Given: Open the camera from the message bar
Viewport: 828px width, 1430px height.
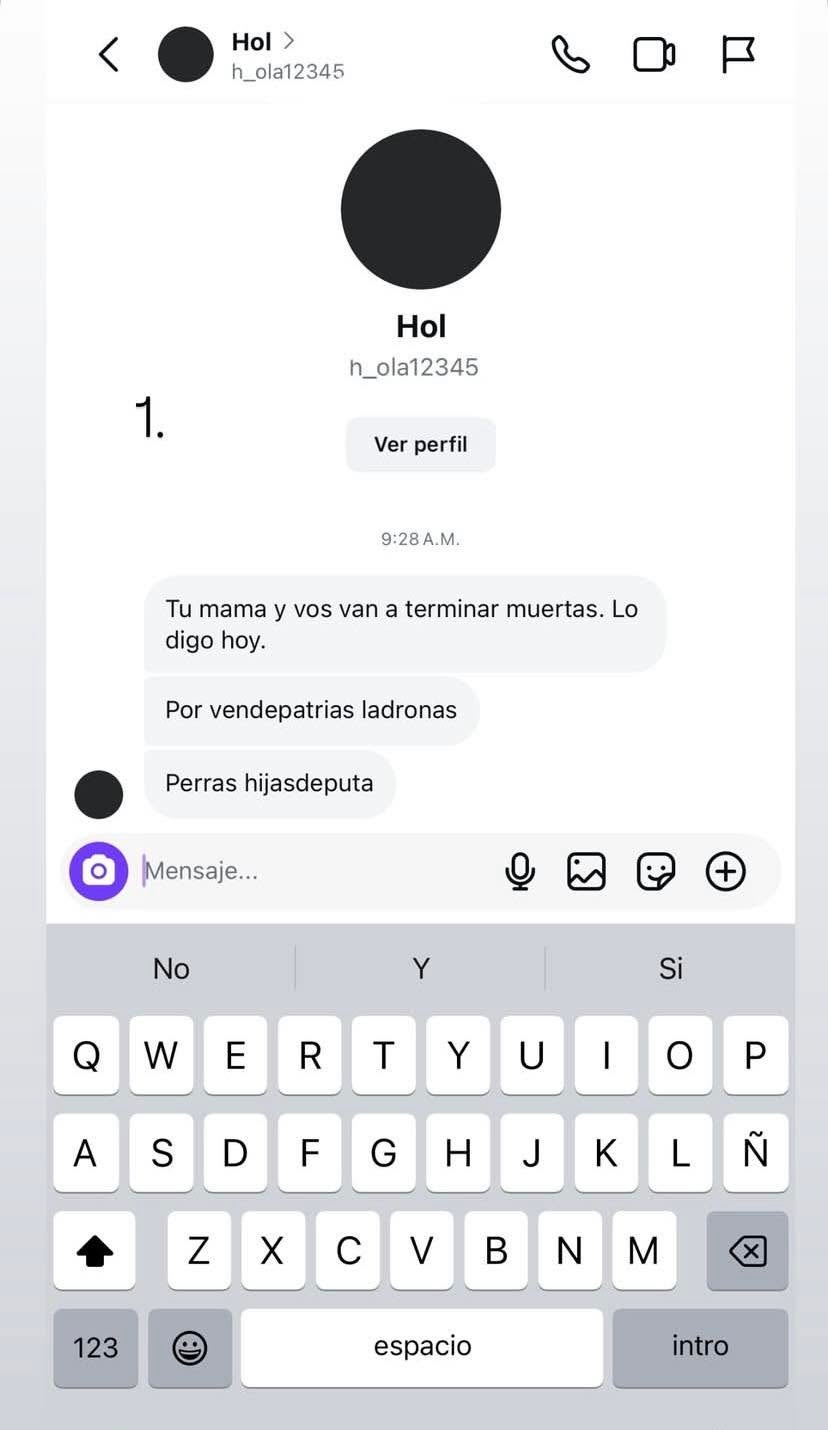Looking at the screenshot, I should click(x=98, y=871).
